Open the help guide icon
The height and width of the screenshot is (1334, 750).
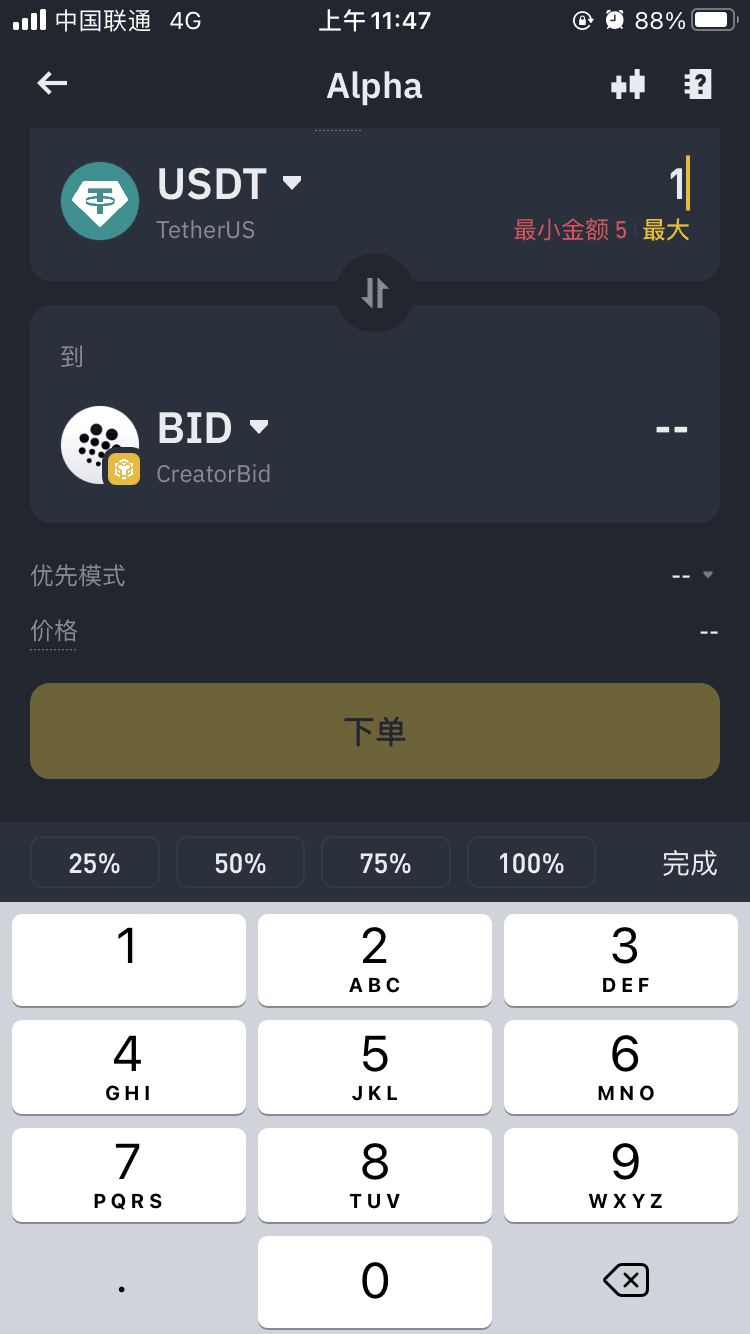click(x=698, y=85)
